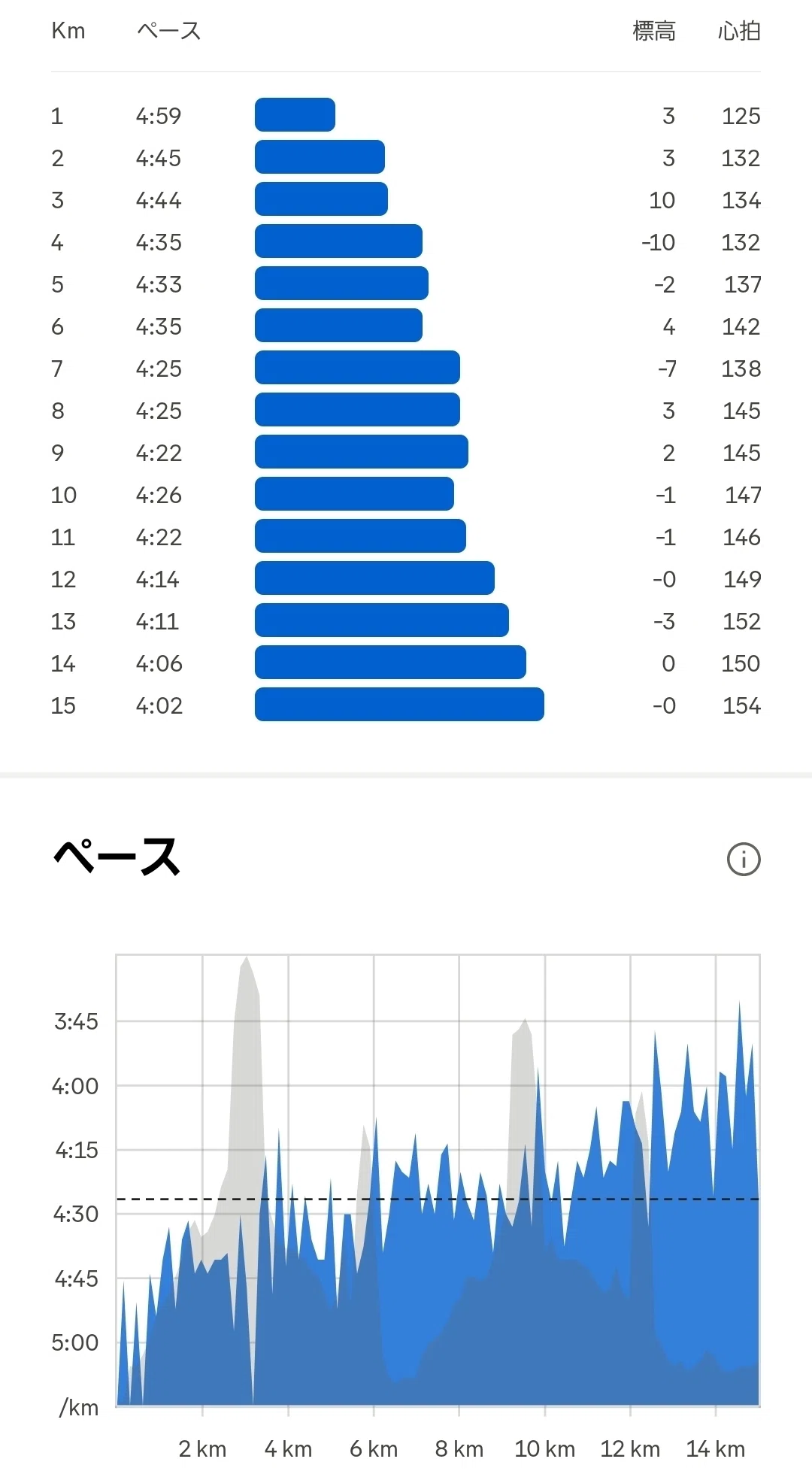Open the info icon beside ペース
The height and width of the screenshot is (1471, 812).
(744, 859)
